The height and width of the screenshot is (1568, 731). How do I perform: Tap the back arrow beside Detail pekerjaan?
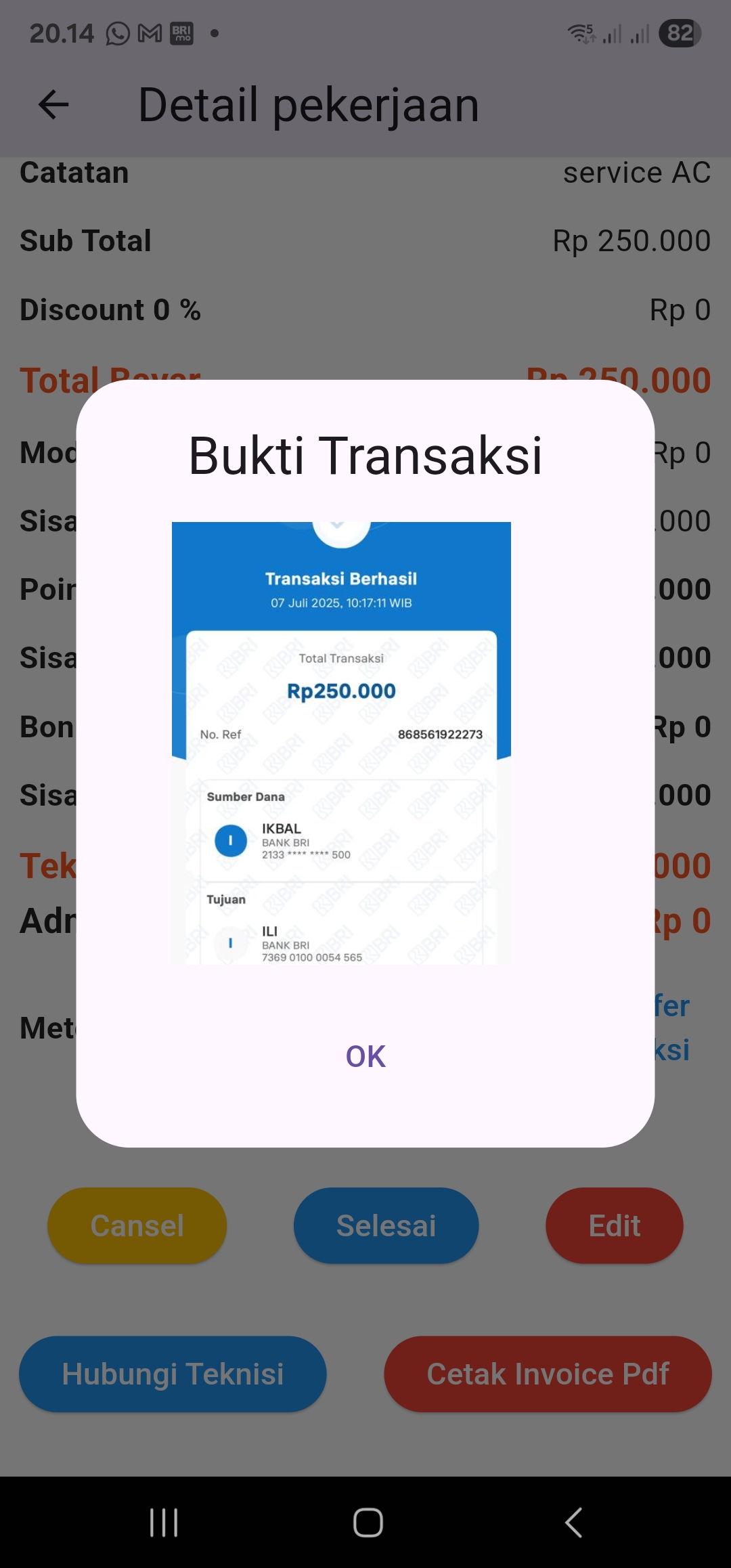pyautogui.click(x=53, y=105)
